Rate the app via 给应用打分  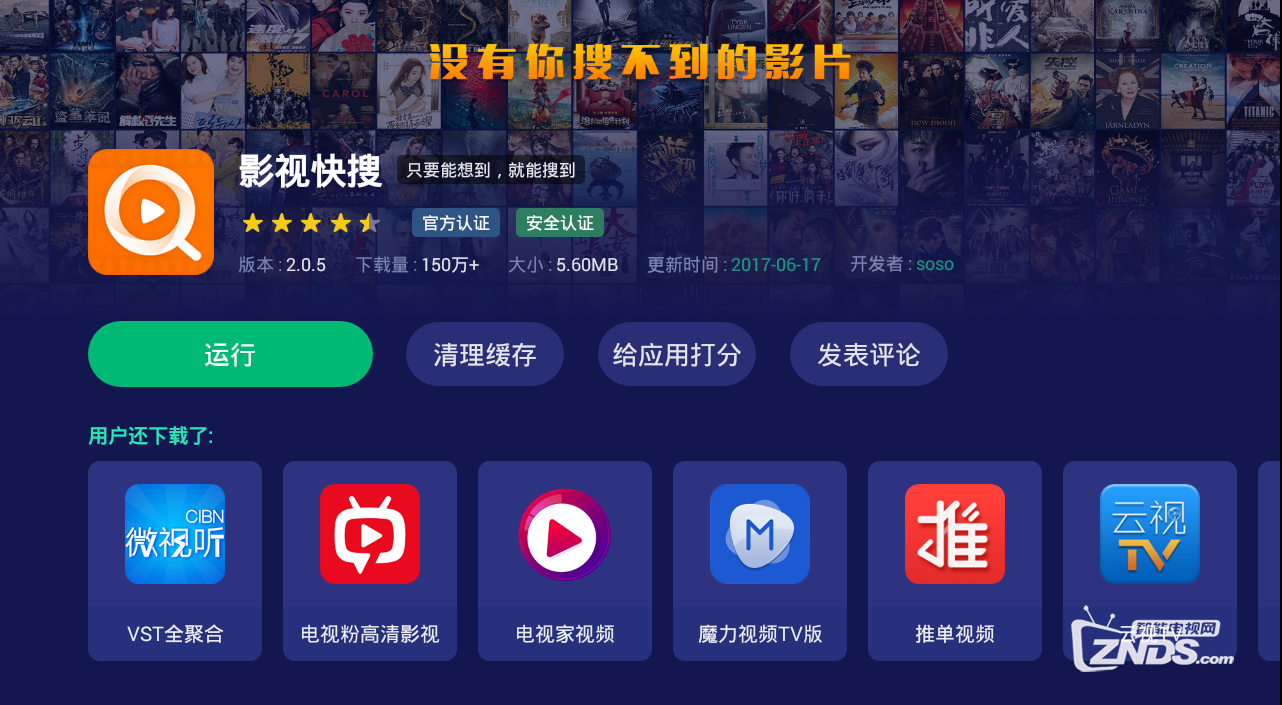pos(676,354)
